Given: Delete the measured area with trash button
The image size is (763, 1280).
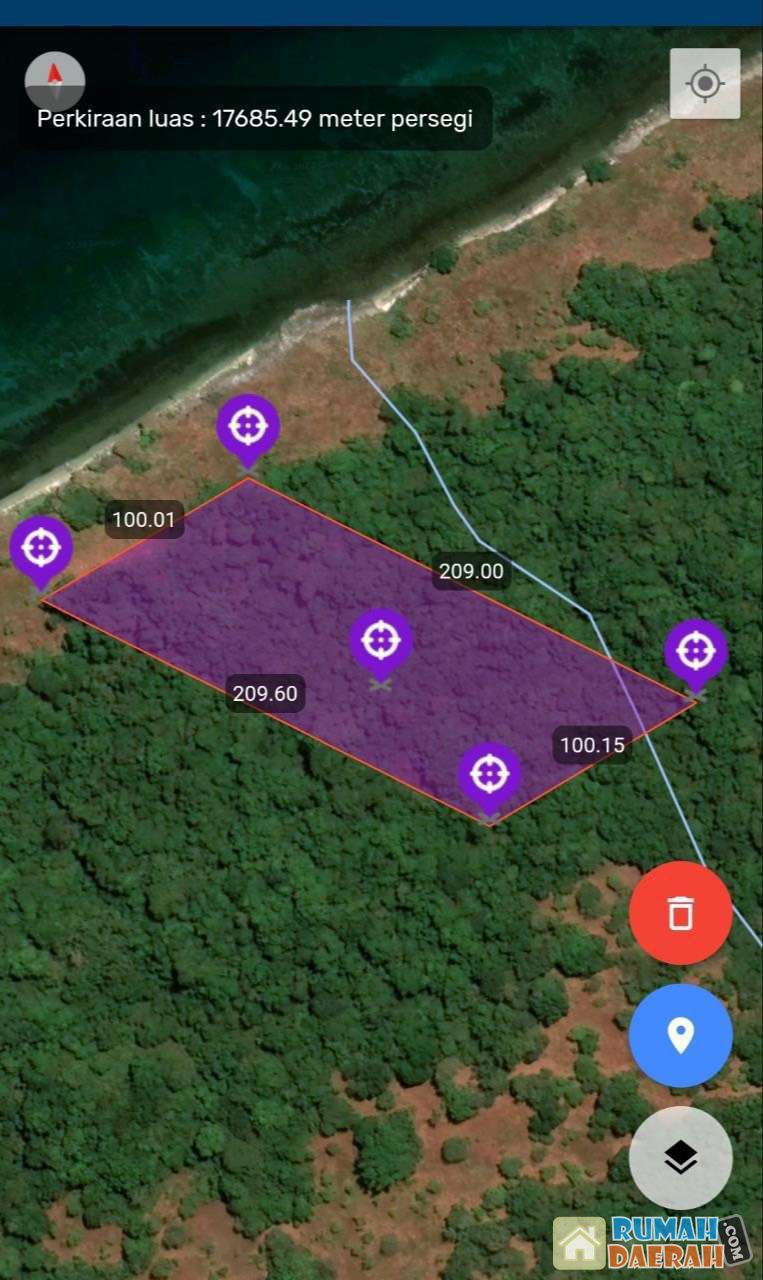Looking at the screenshot, I should point(680,913).
